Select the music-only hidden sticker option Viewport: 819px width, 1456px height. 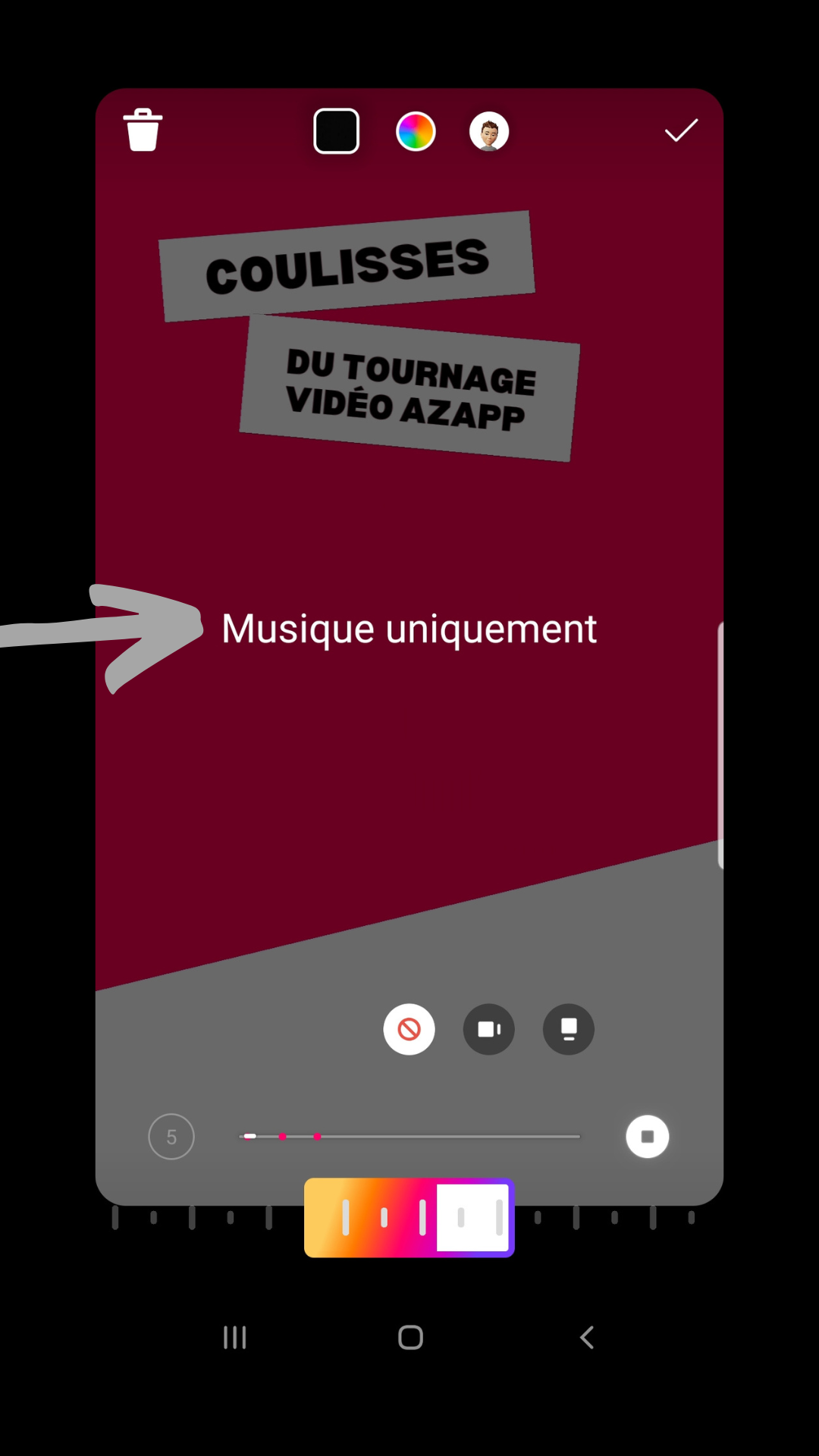pyautogui.click(x=409, y=1029)
